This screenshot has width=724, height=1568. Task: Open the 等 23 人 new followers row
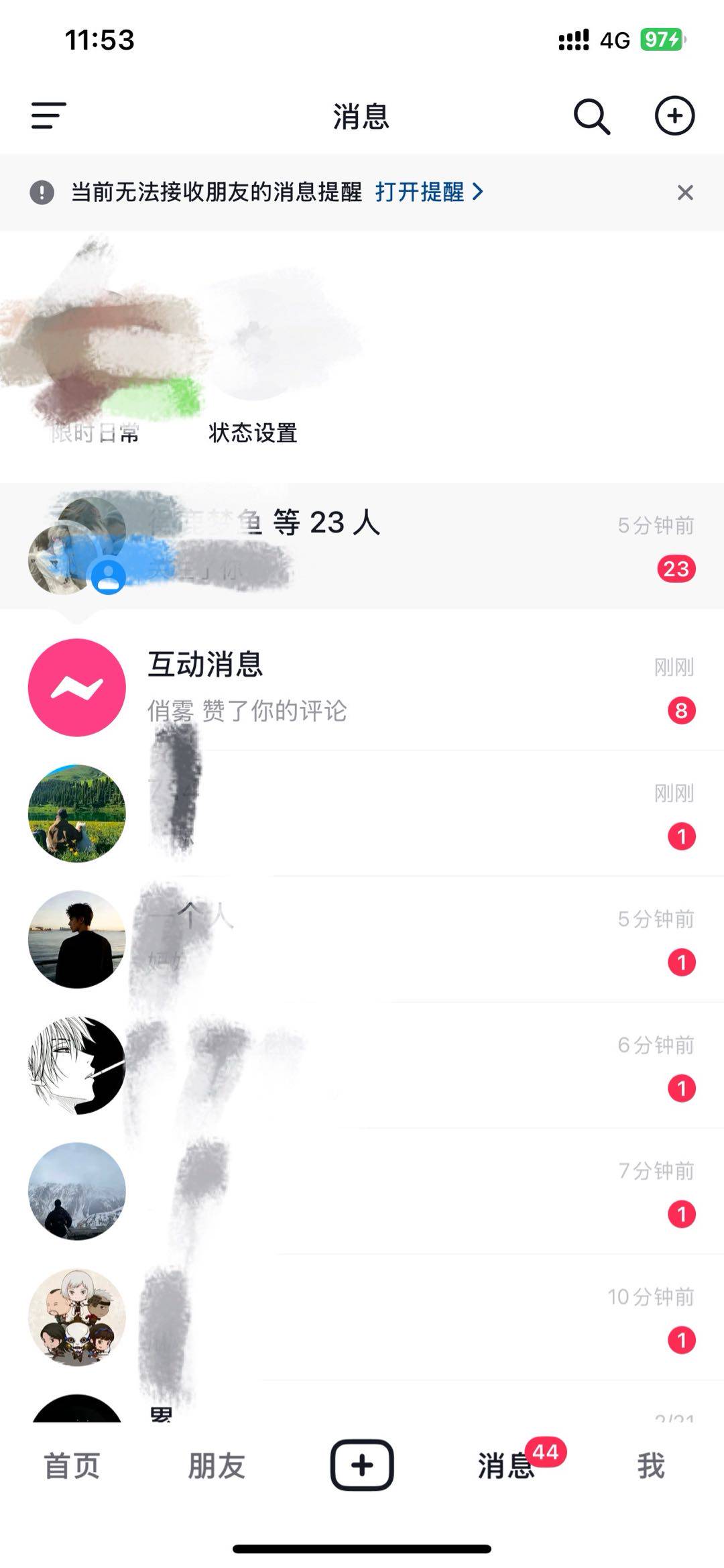click(362, 546)
